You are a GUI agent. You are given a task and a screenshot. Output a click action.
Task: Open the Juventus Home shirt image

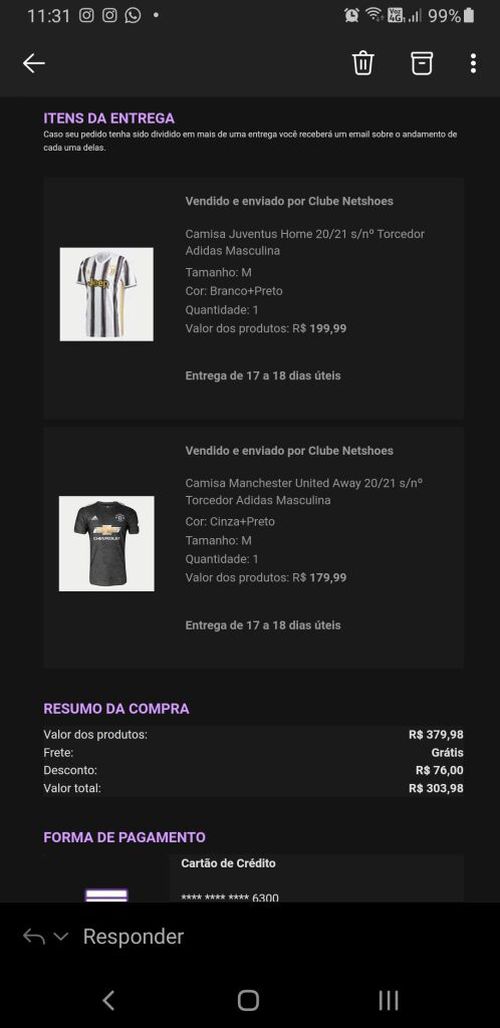point(107,294)
